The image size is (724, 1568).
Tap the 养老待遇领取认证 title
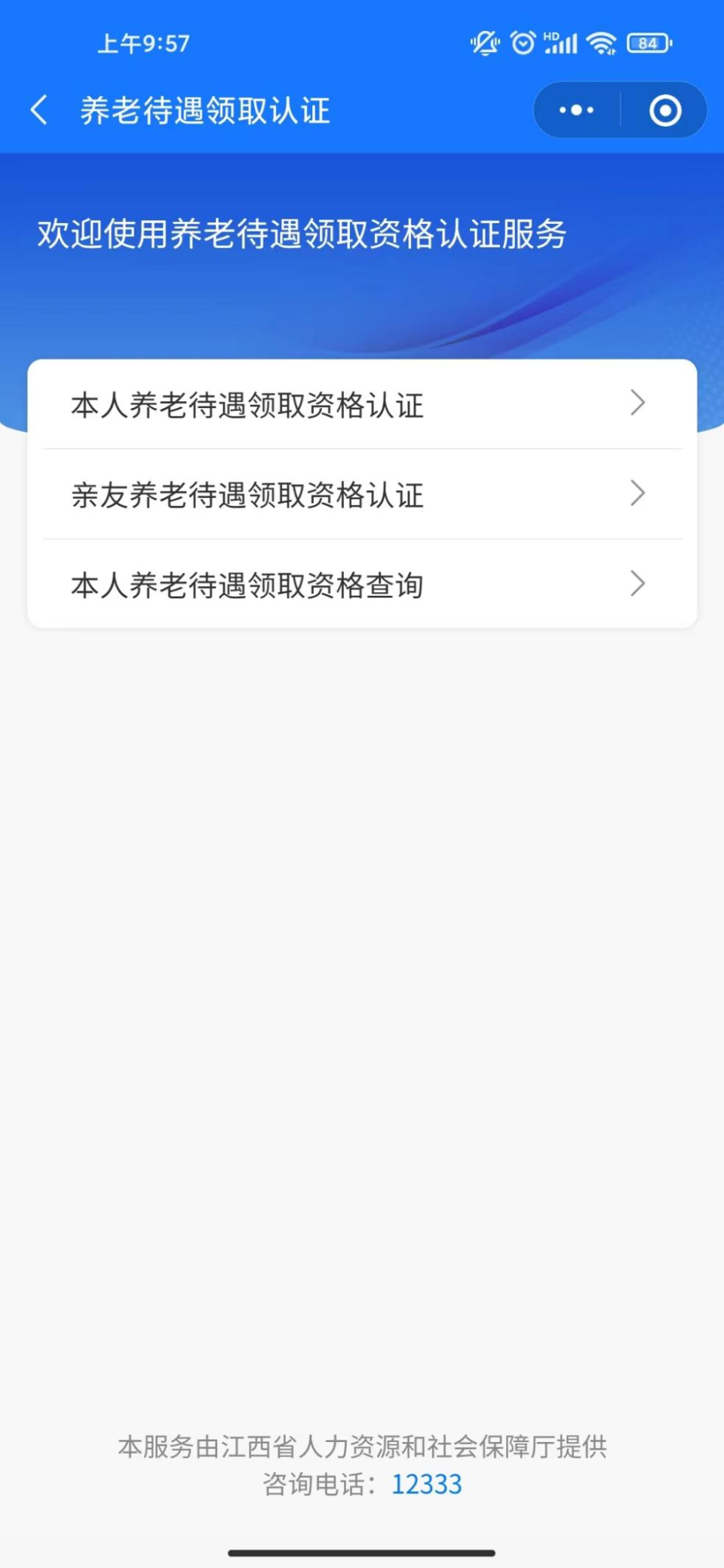(204, 110)
